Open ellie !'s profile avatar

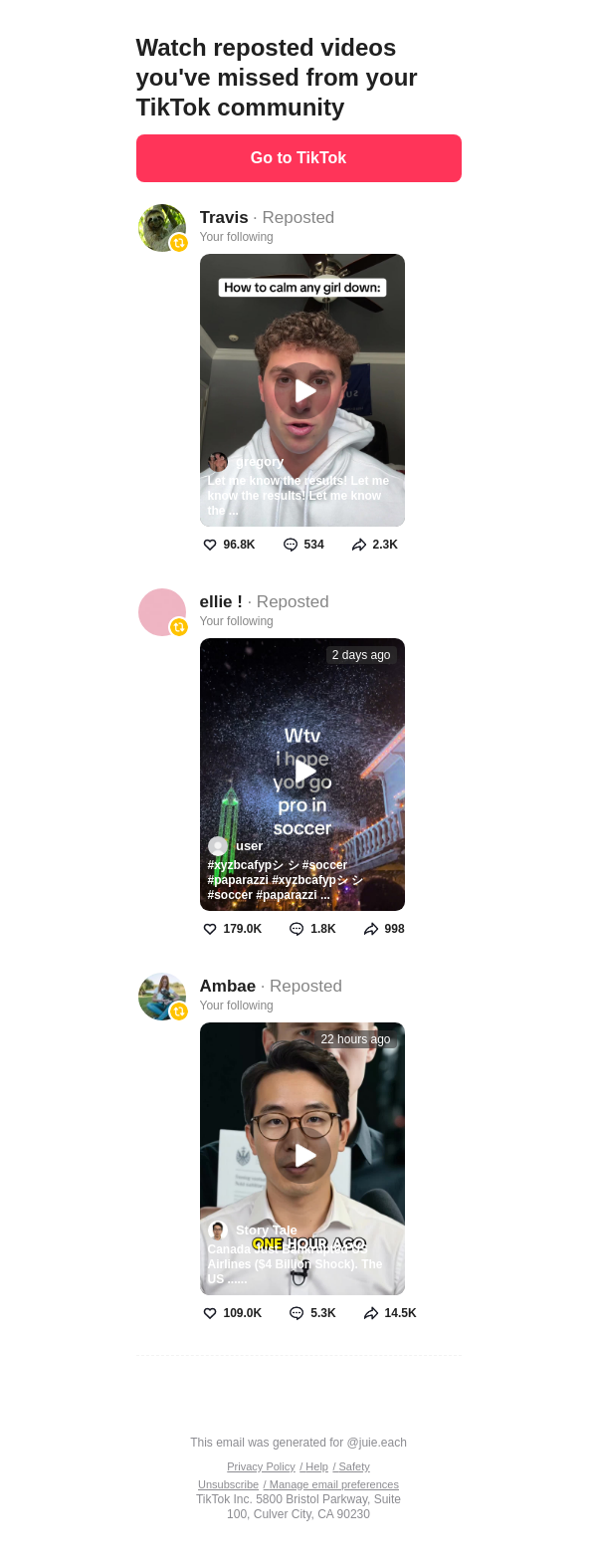click(162, 612)
